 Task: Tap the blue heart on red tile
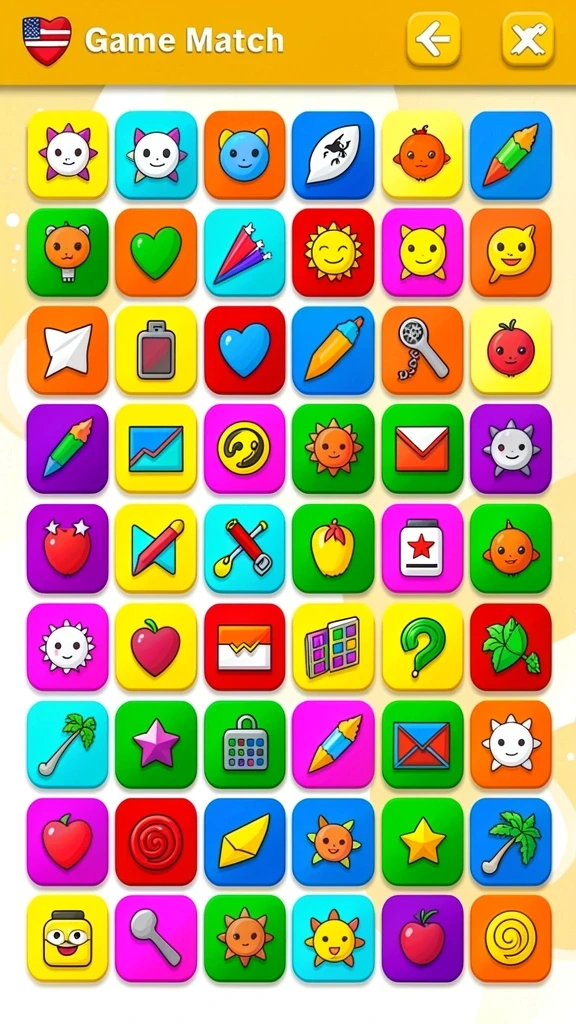click(245, 351)
